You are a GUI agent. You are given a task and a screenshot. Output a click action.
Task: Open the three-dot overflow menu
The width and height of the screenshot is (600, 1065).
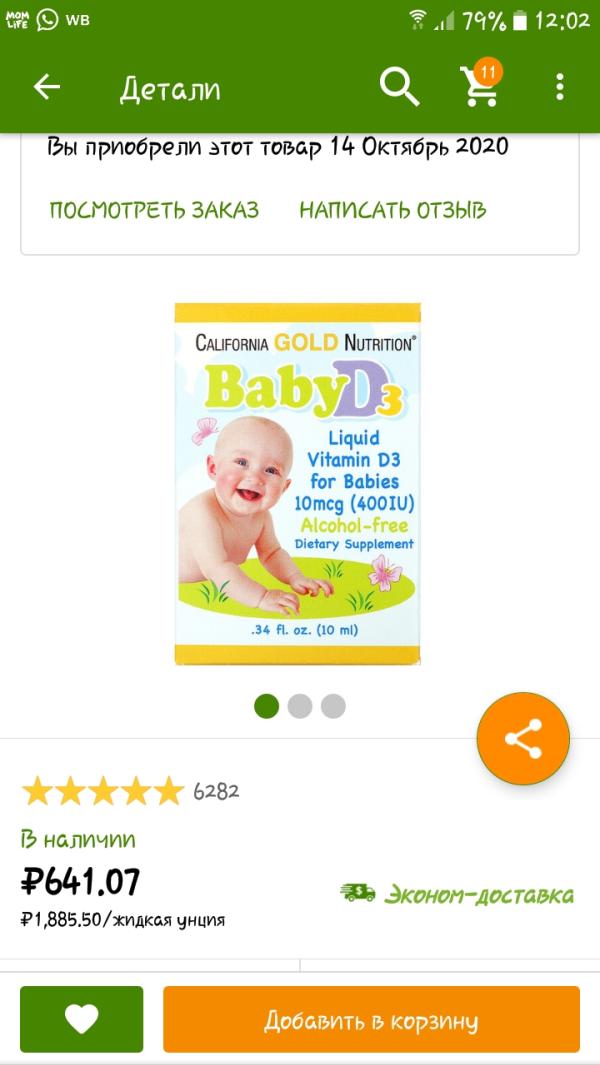[x=560, y=87]
